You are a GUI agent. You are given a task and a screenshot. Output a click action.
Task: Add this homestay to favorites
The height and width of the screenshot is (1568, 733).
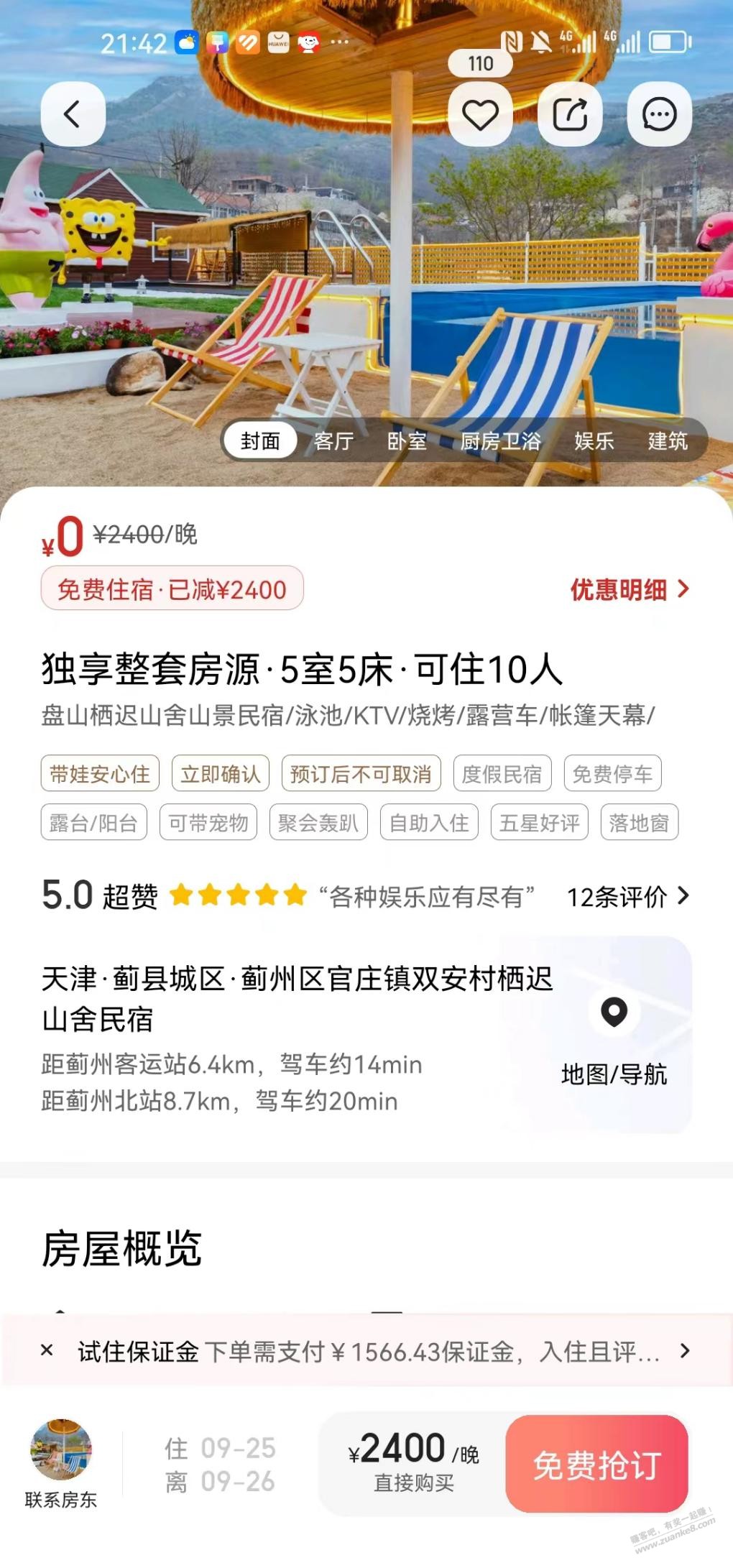(480, 114)
